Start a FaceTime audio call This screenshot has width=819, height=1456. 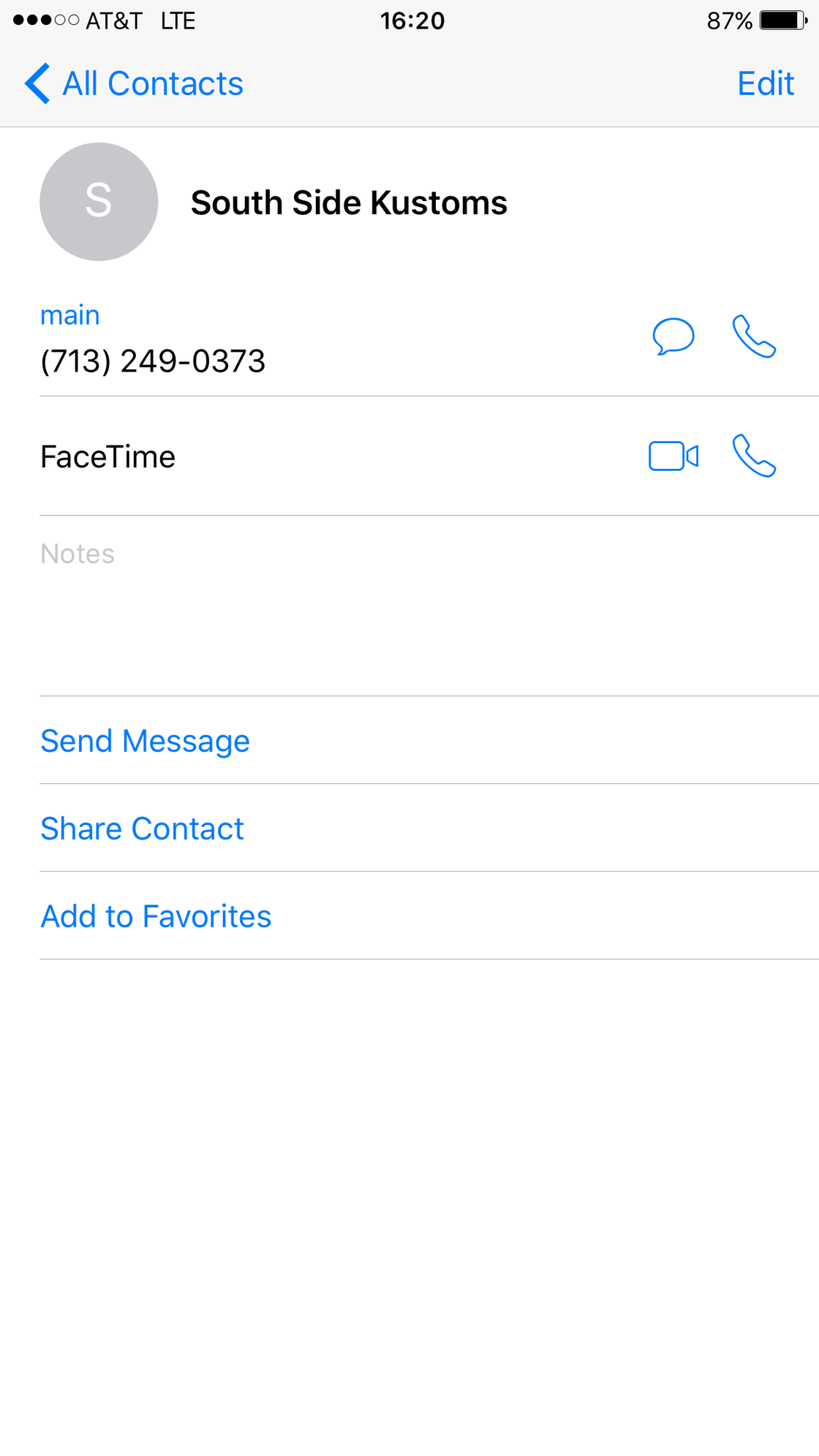click(x=754, y=456)
